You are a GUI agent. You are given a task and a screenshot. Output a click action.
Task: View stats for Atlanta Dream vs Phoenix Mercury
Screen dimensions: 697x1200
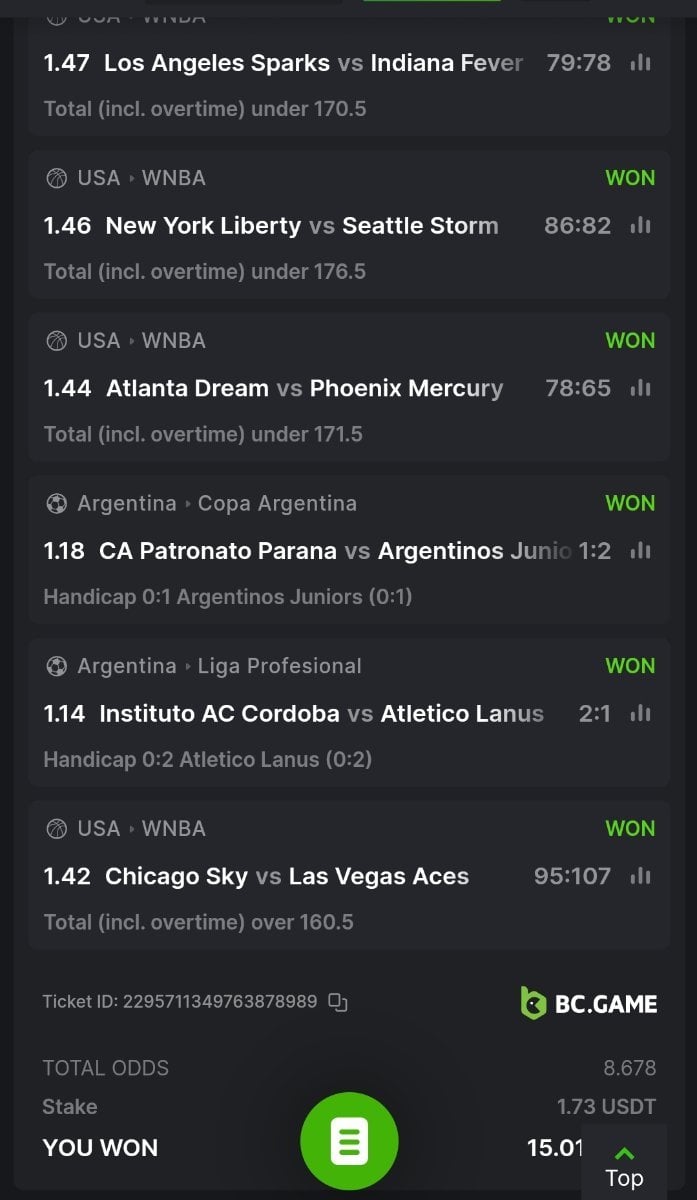(x=641, y=388)
